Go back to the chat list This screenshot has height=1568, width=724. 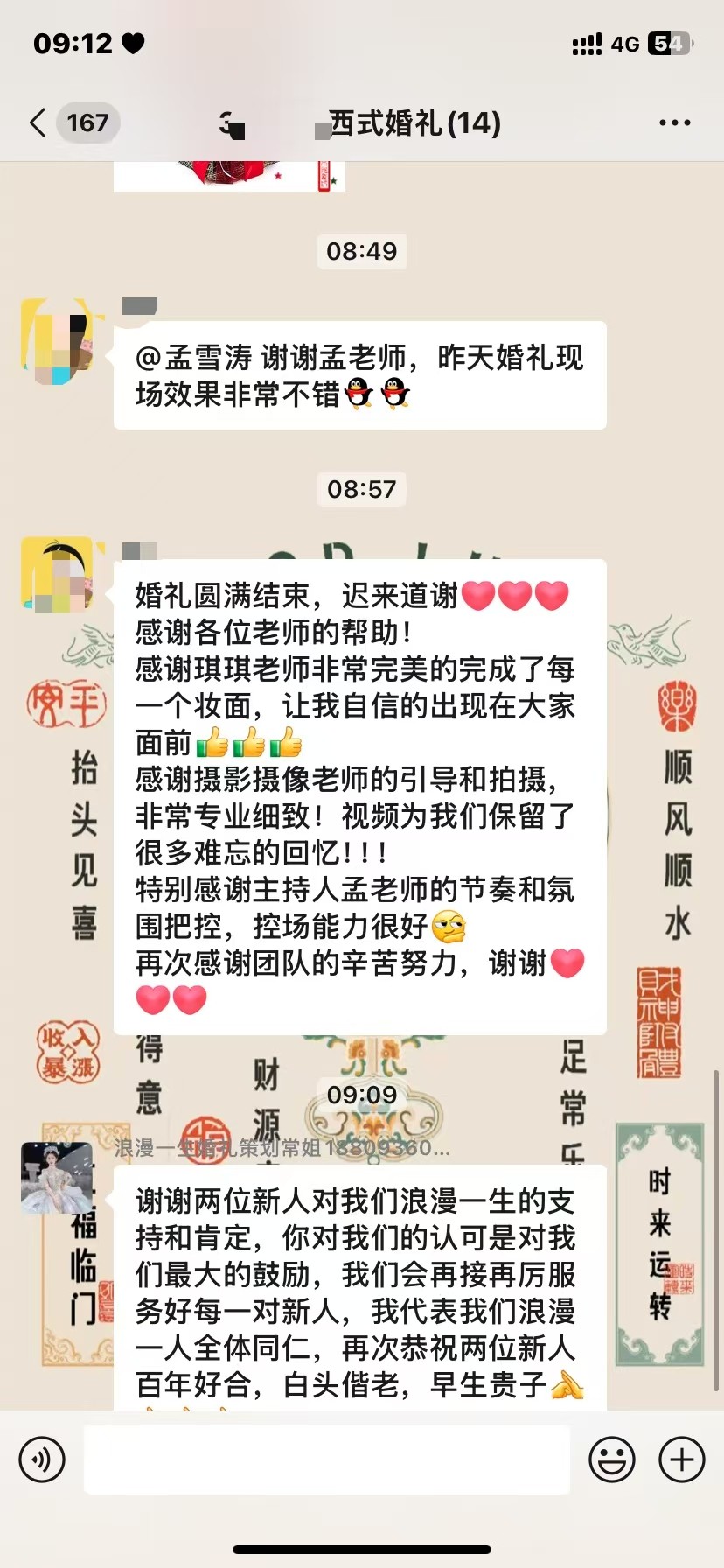[x=38, y=122]
